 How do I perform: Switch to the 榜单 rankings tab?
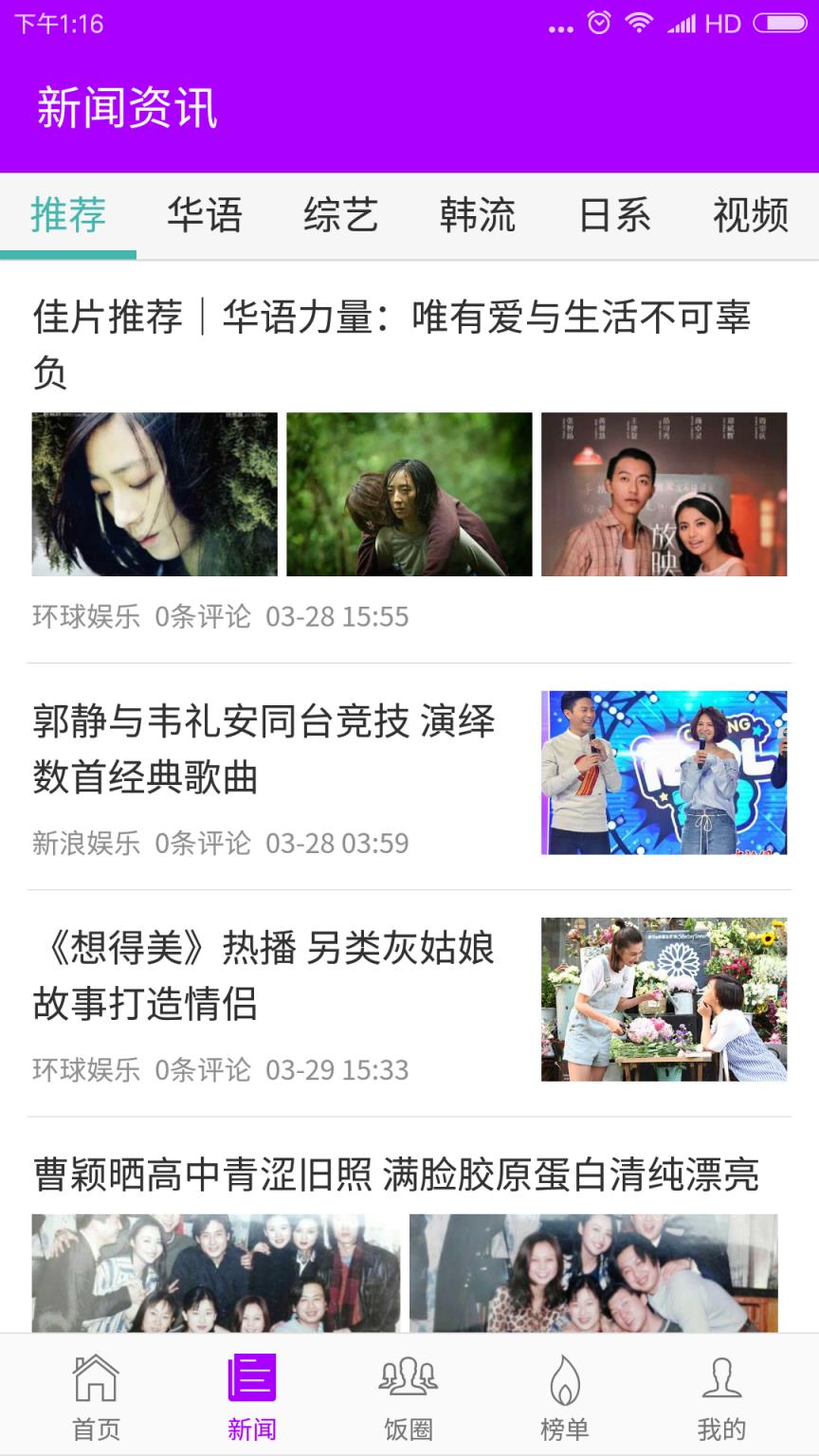pyautogui.click(x=565, y=1395)
